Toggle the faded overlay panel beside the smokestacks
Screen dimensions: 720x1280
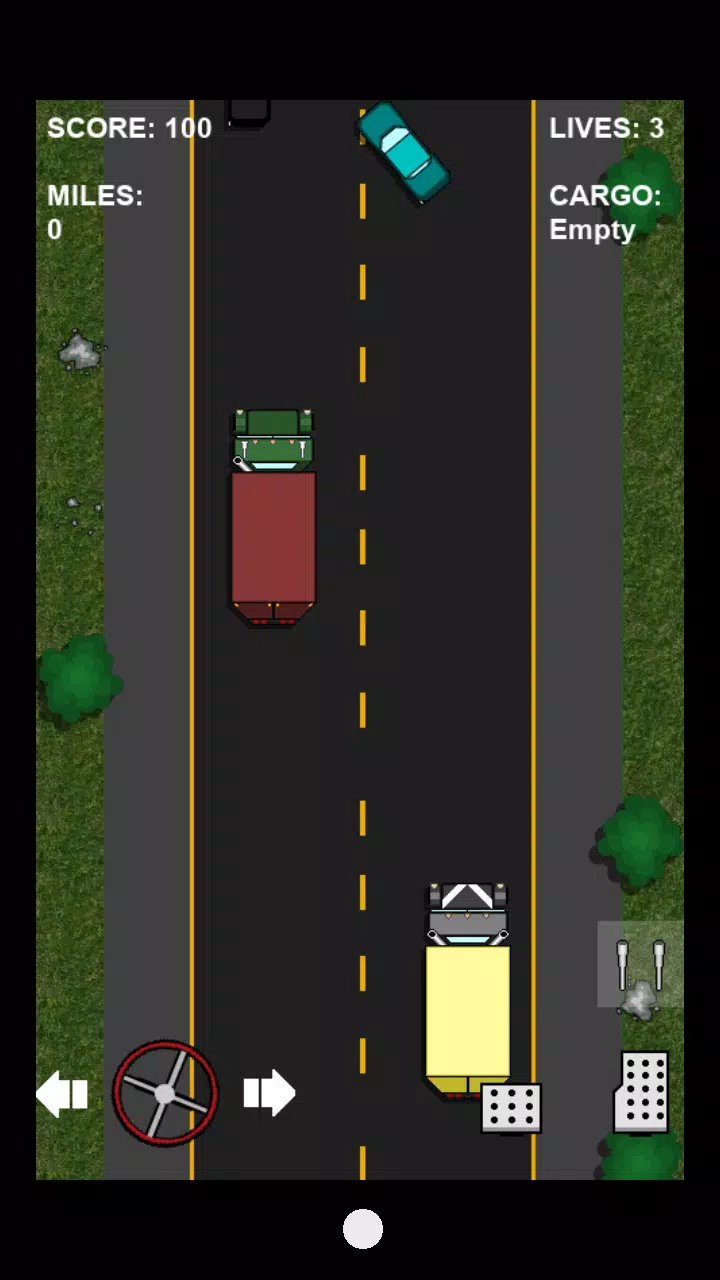(638, 963)
